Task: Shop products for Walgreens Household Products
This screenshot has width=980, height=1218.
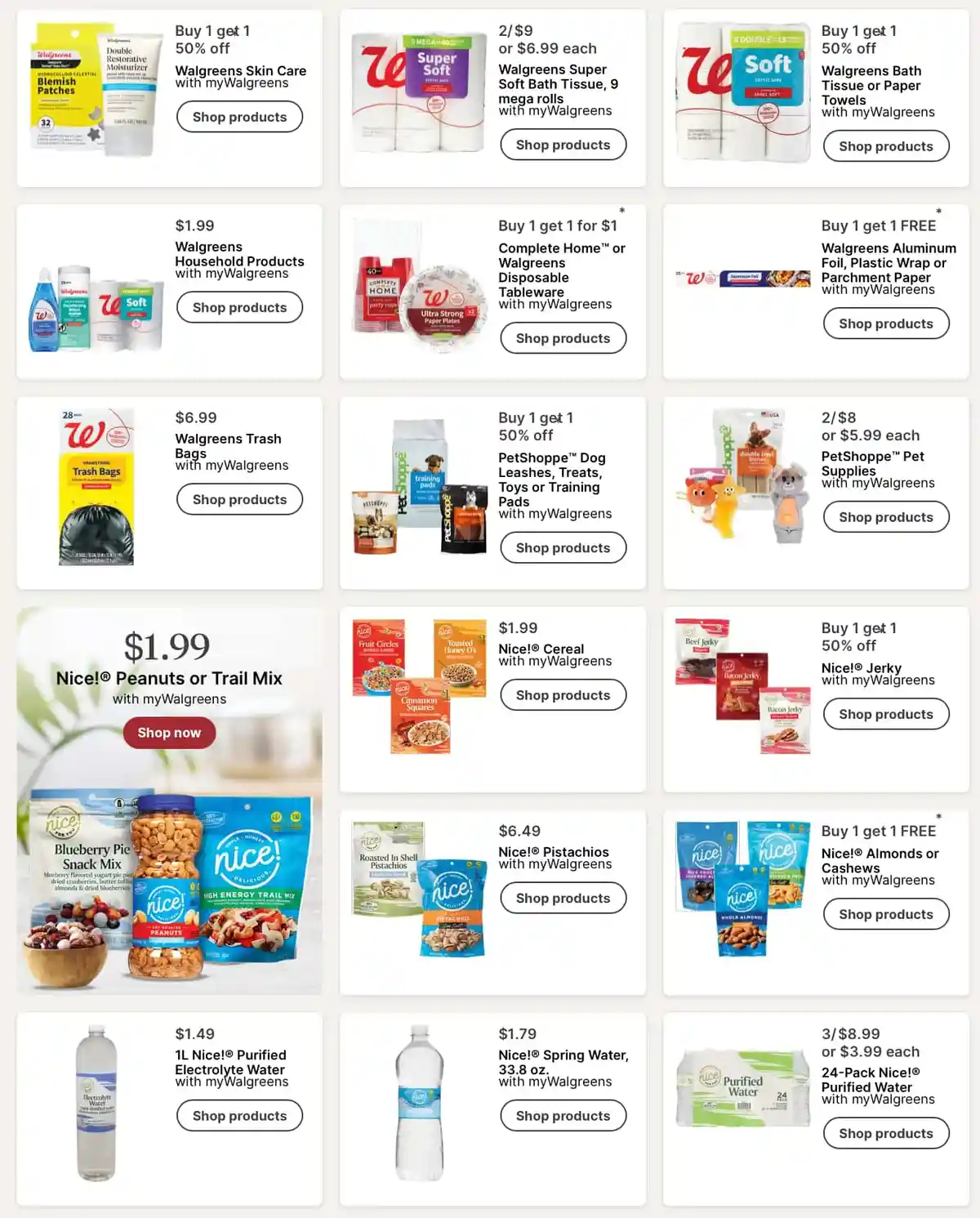Action: tap(239, 307)
